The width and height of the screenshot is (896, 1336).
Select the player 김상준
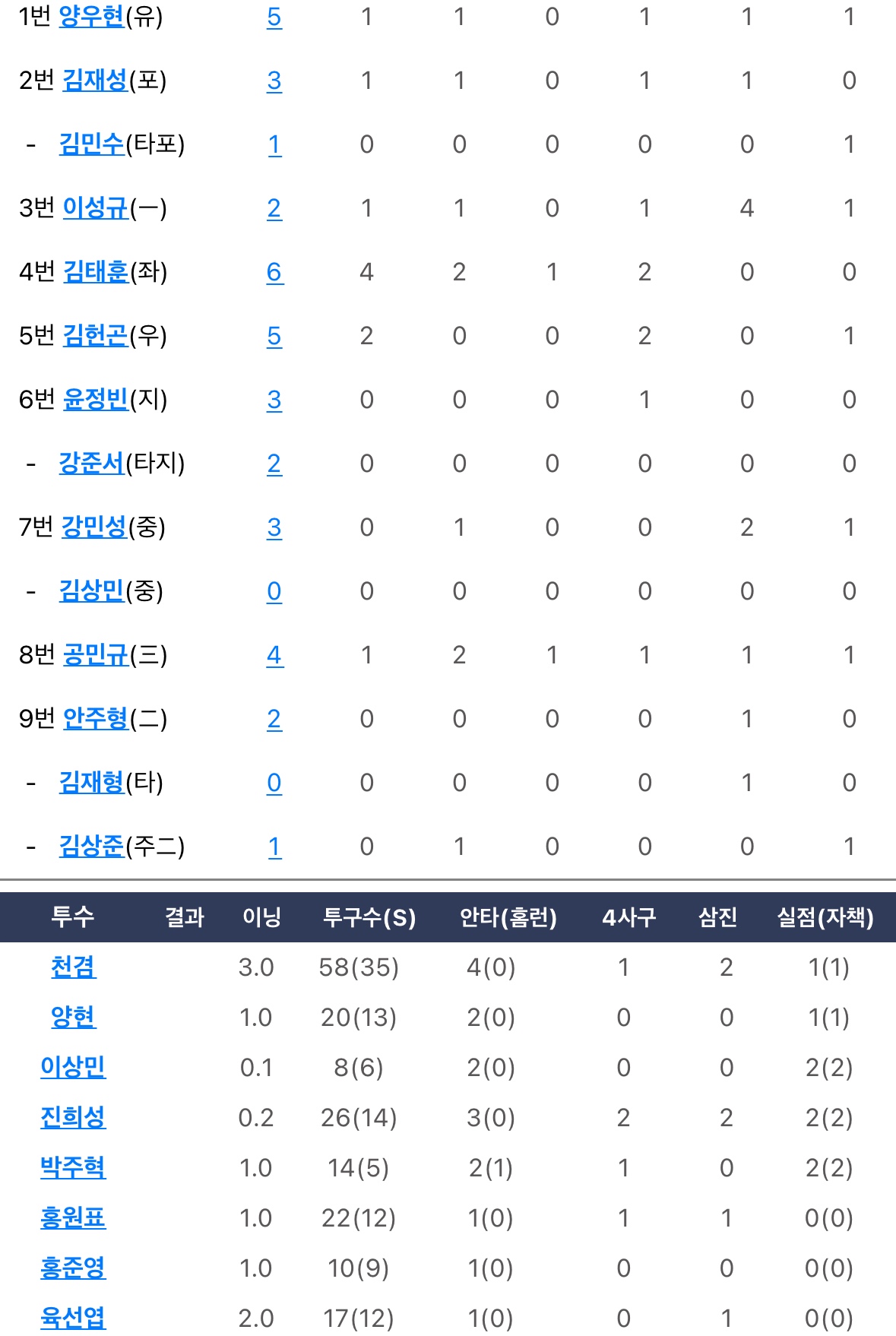pos(91,847)
